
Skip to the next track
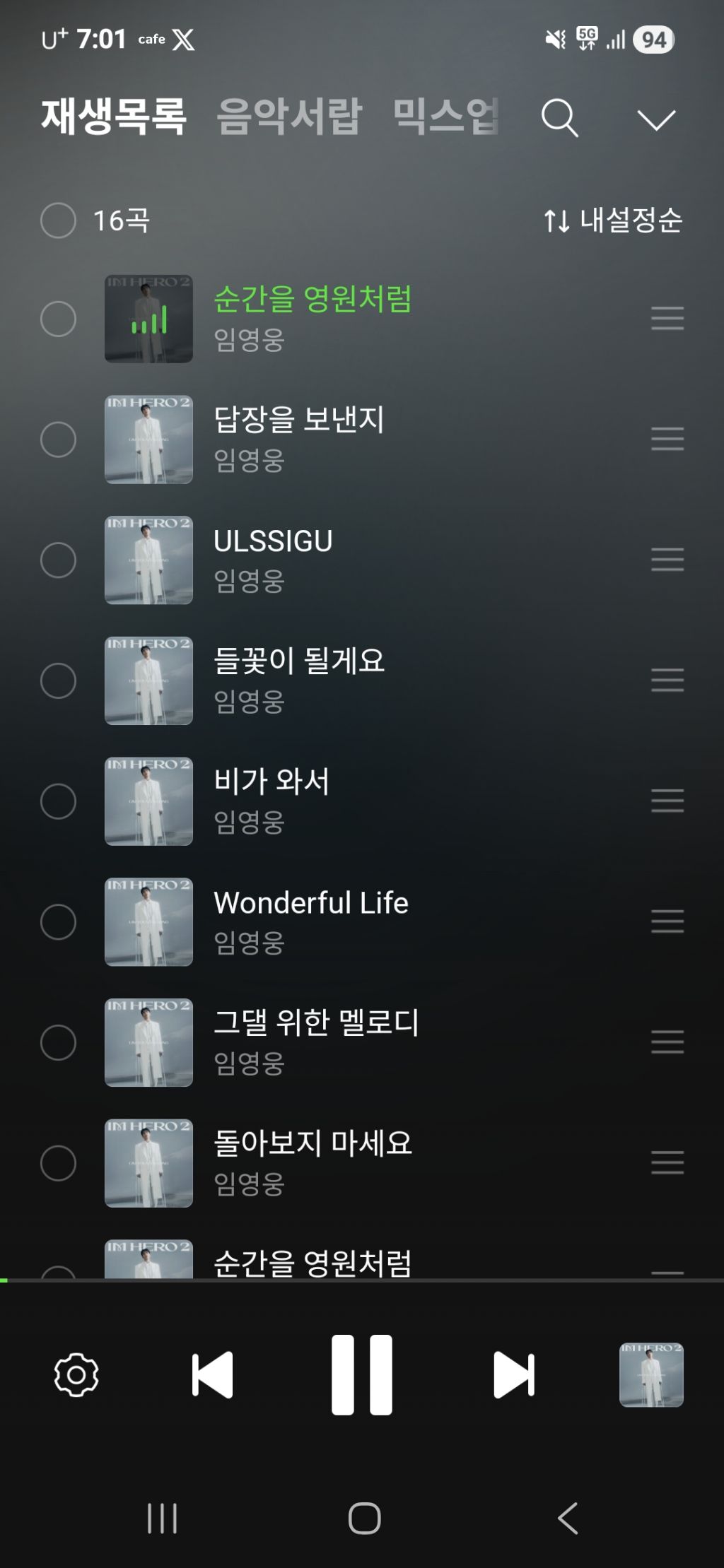pos(514,1375)
